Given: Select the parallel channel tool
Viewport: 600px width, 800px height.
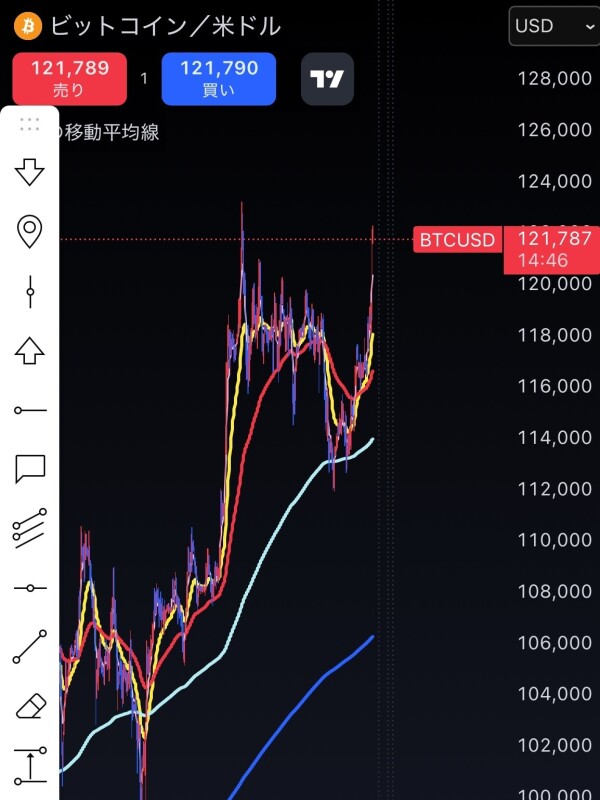Looking at the screenshot, I should [30, 528].
